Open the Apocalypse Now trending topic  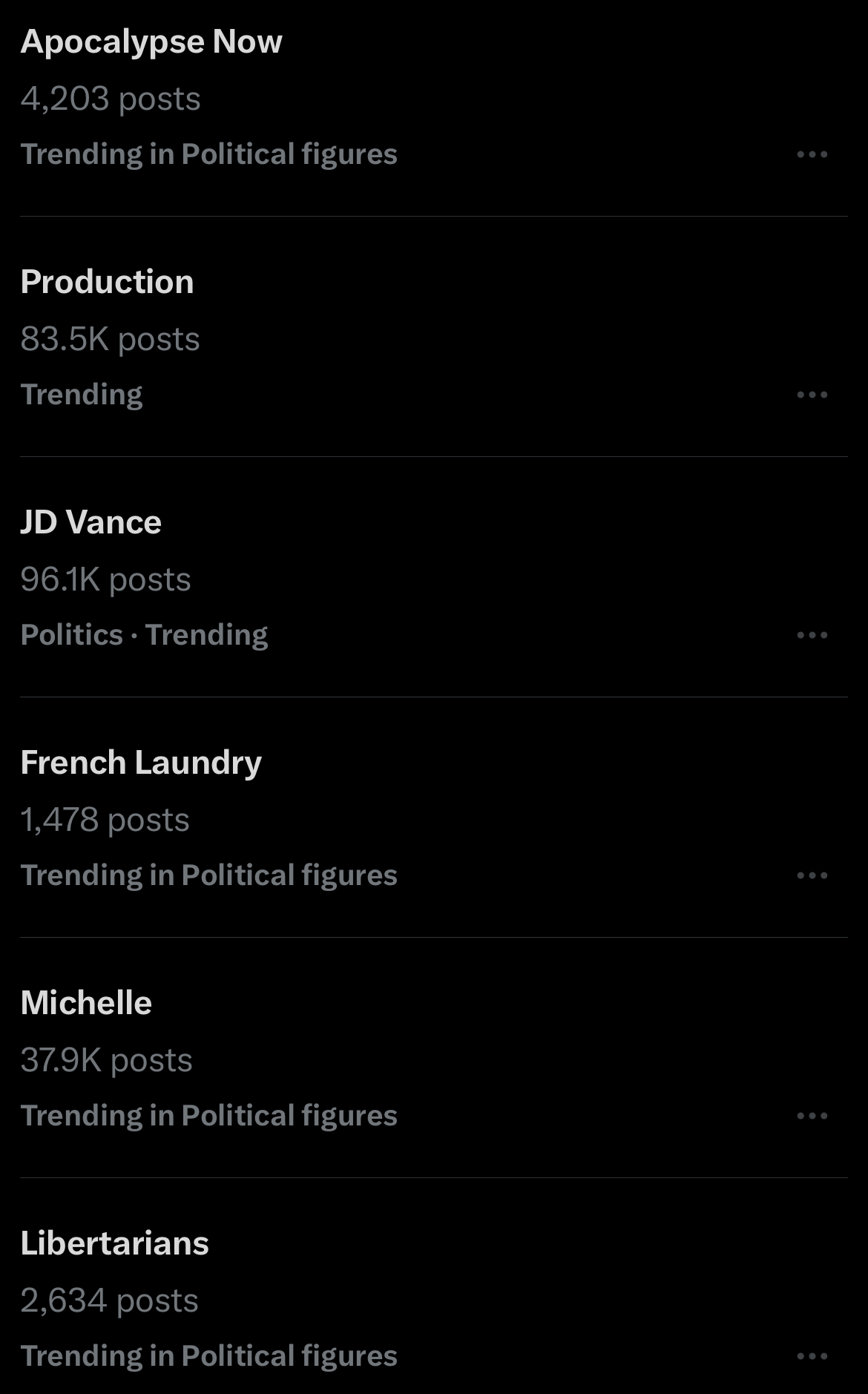click(151, 42)
